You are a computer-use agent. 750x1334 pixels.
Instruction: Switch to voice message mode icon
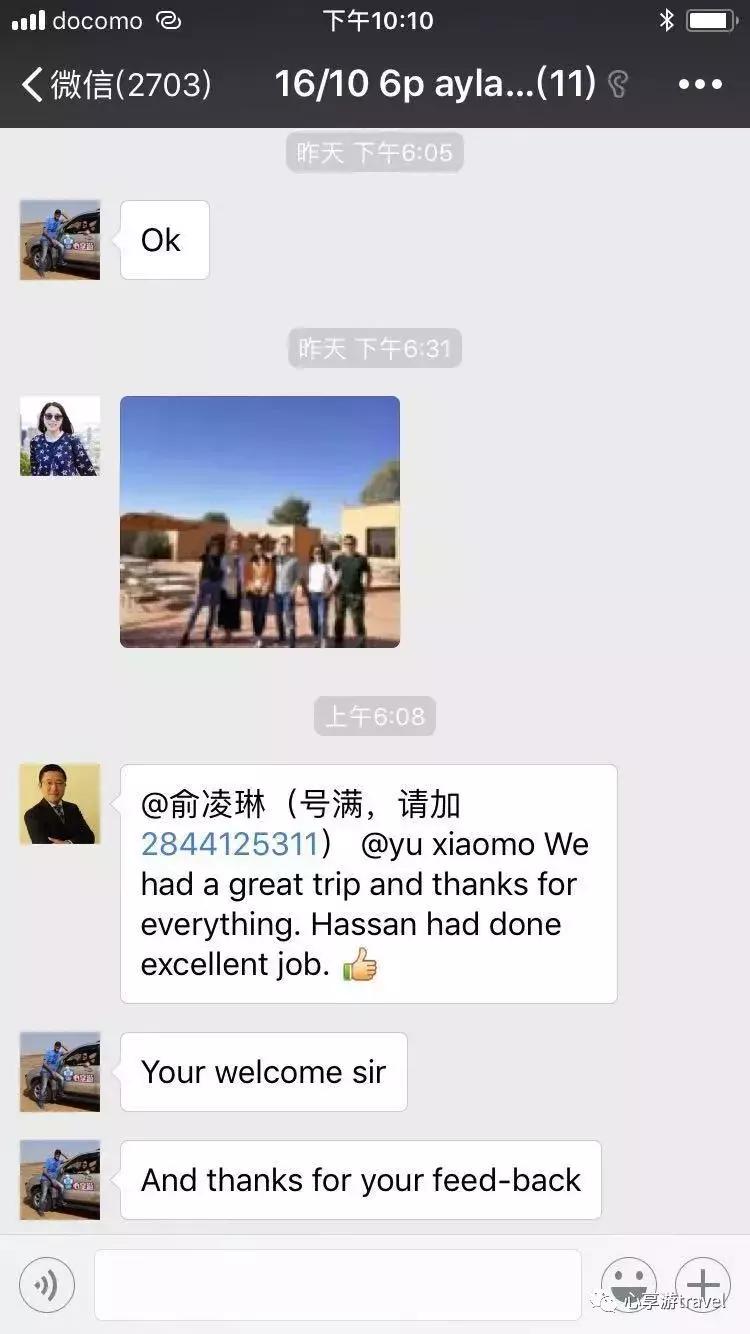(x=47, y=1284)
